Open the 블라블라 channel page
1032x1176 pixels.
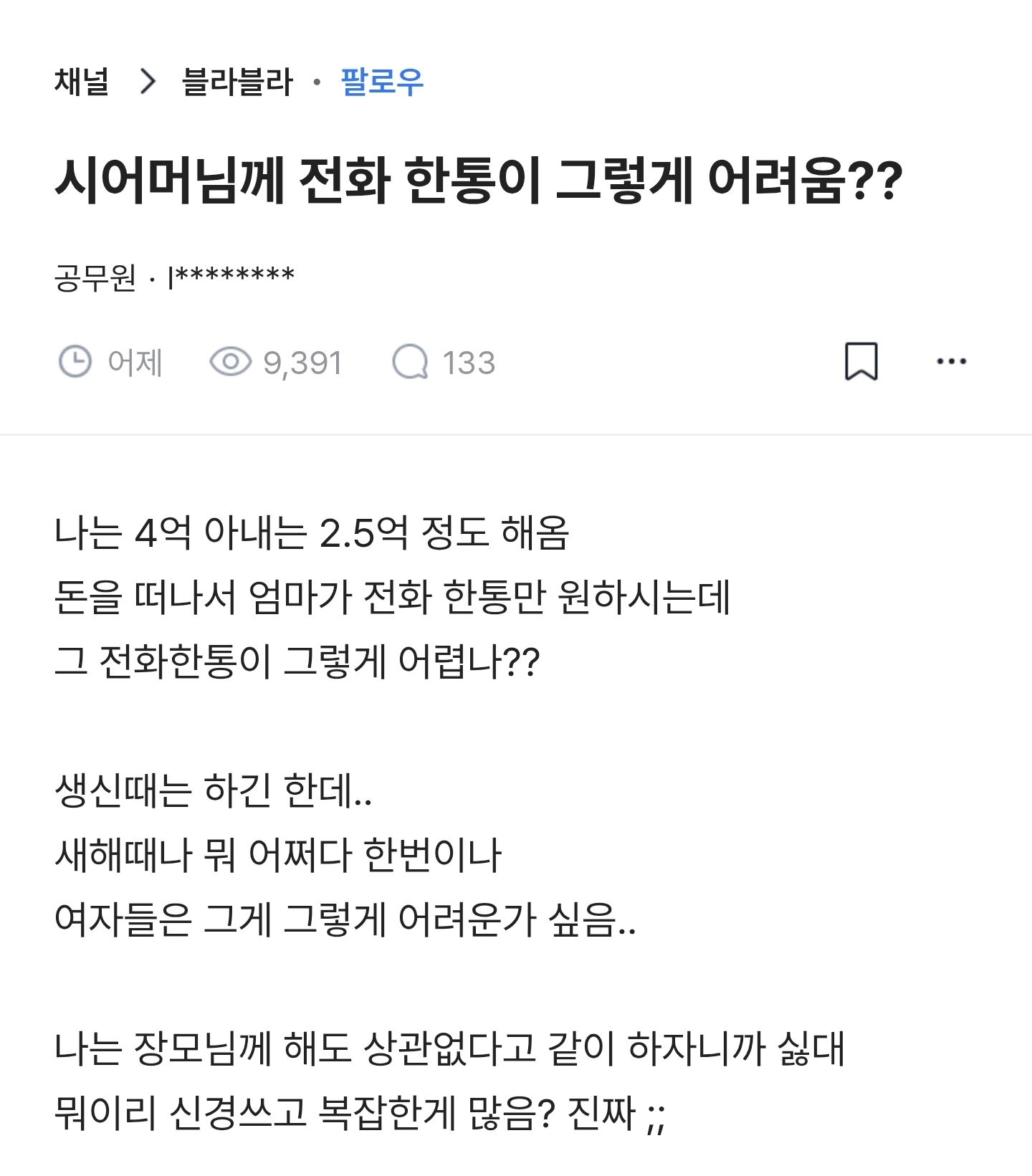pyautogui.click(x=237, y=82)
